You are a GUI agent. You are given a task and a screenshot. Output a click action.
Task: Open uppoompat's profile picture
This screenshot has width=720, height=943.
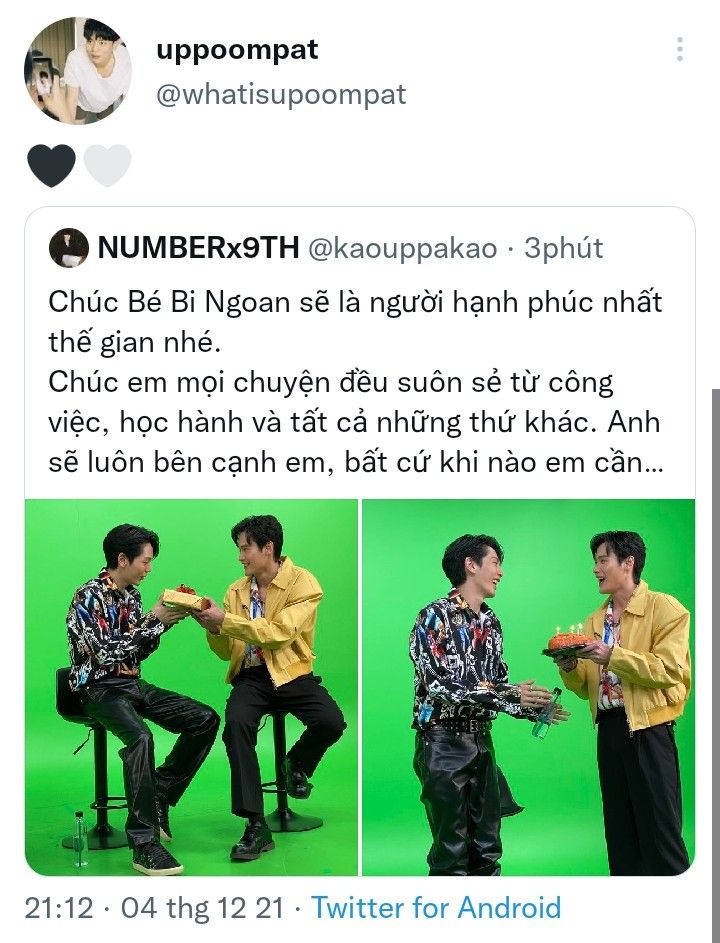pyautogui.click(x=77, y=71)
